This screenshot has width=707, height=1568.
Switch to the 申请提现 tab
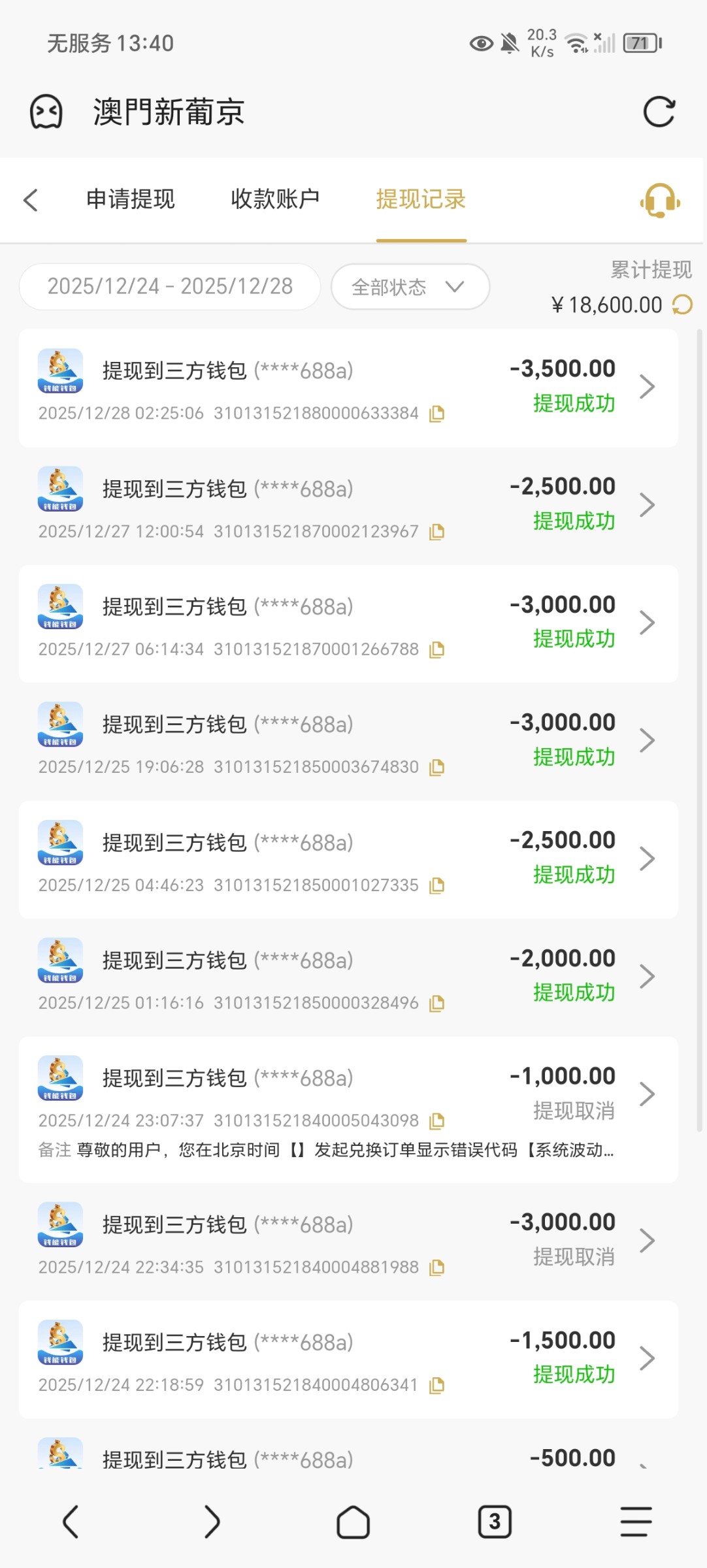[131, 199]
